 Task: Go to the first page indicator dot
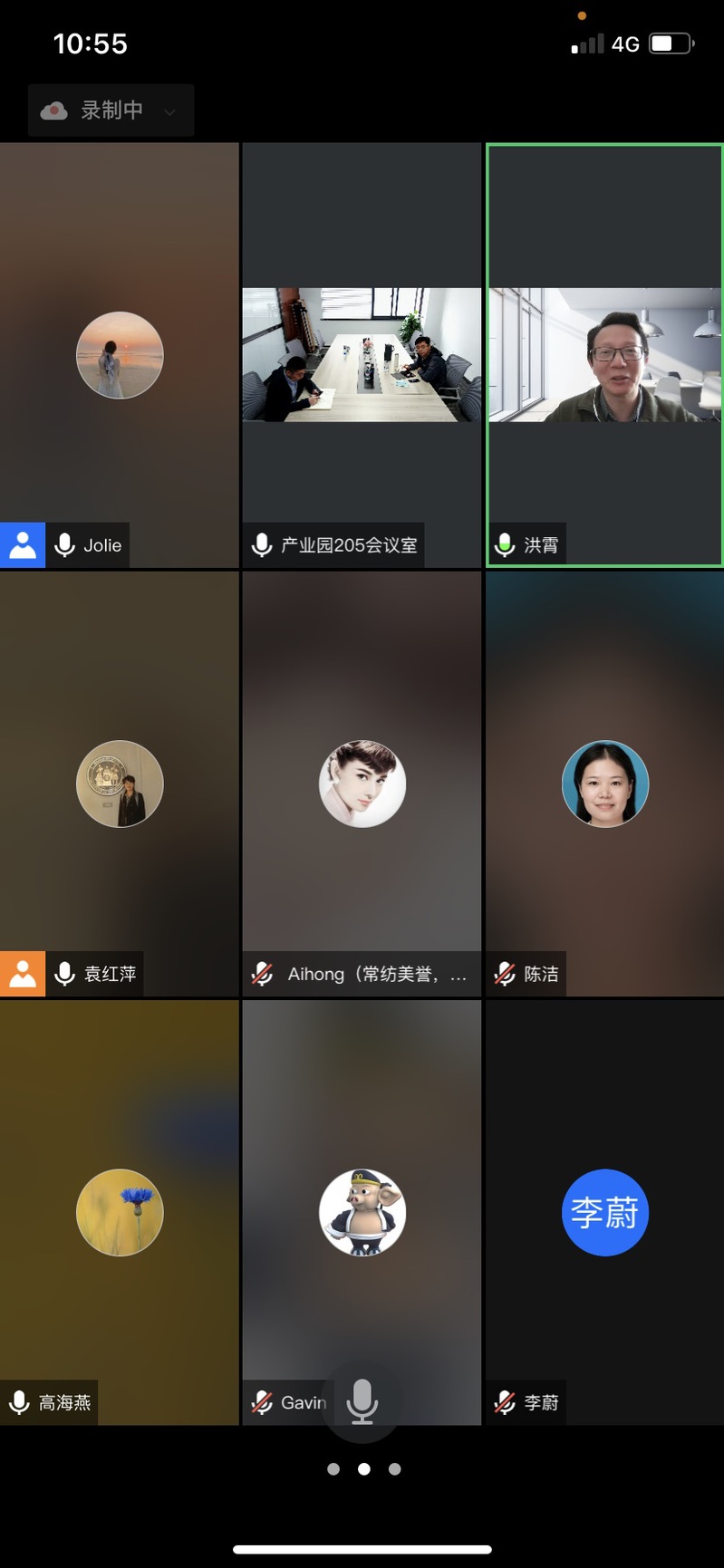333,1469
